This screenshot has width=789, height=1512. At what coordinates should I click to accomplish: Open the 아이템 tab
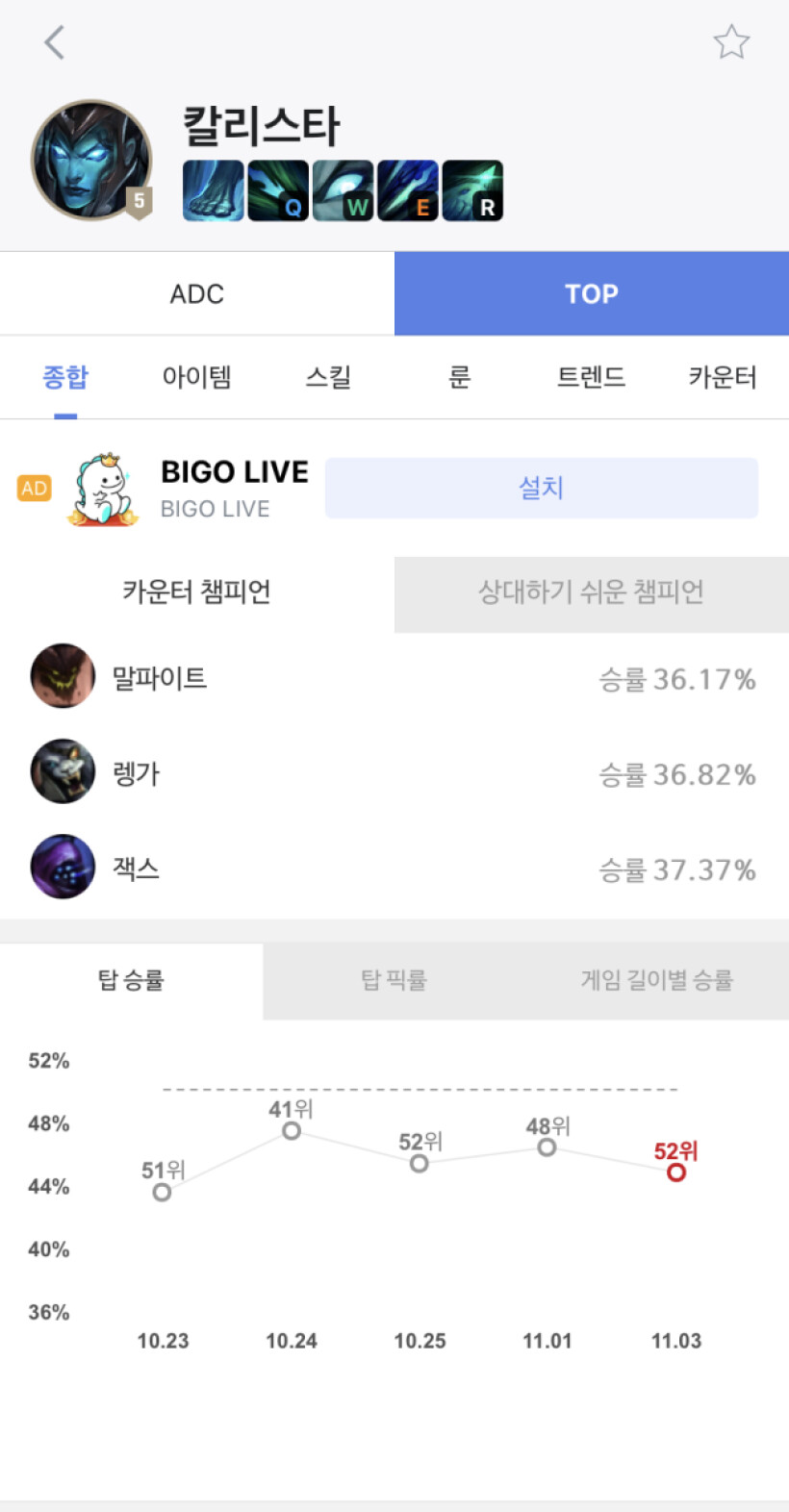pyautogui.click(x=197, y=377)
